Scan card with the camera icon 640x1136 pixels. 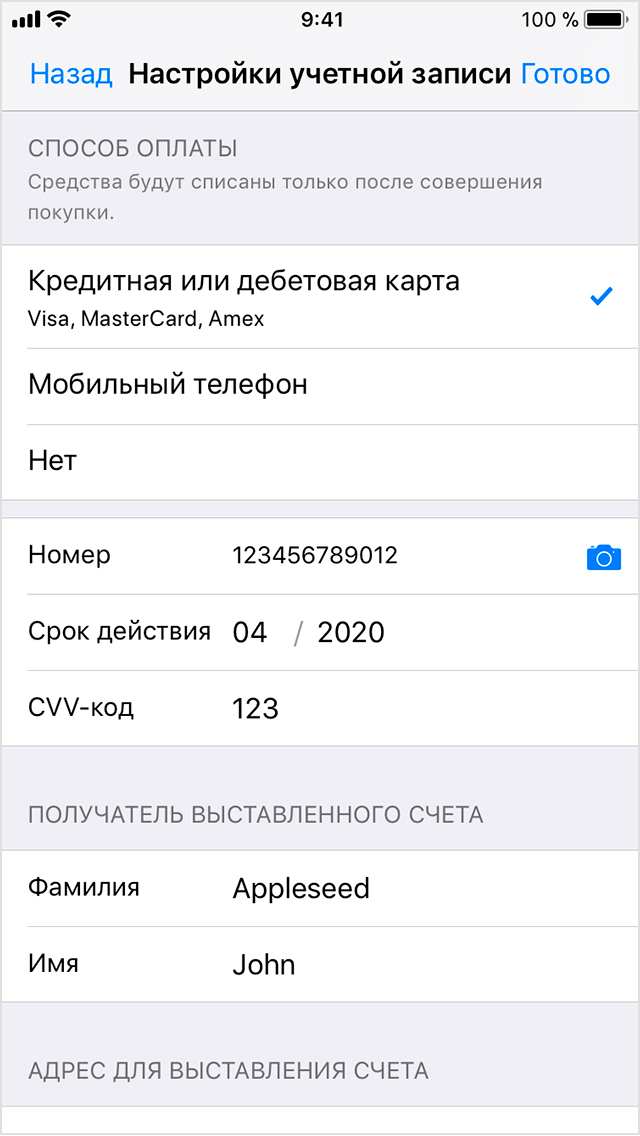[x=604, y=556]
